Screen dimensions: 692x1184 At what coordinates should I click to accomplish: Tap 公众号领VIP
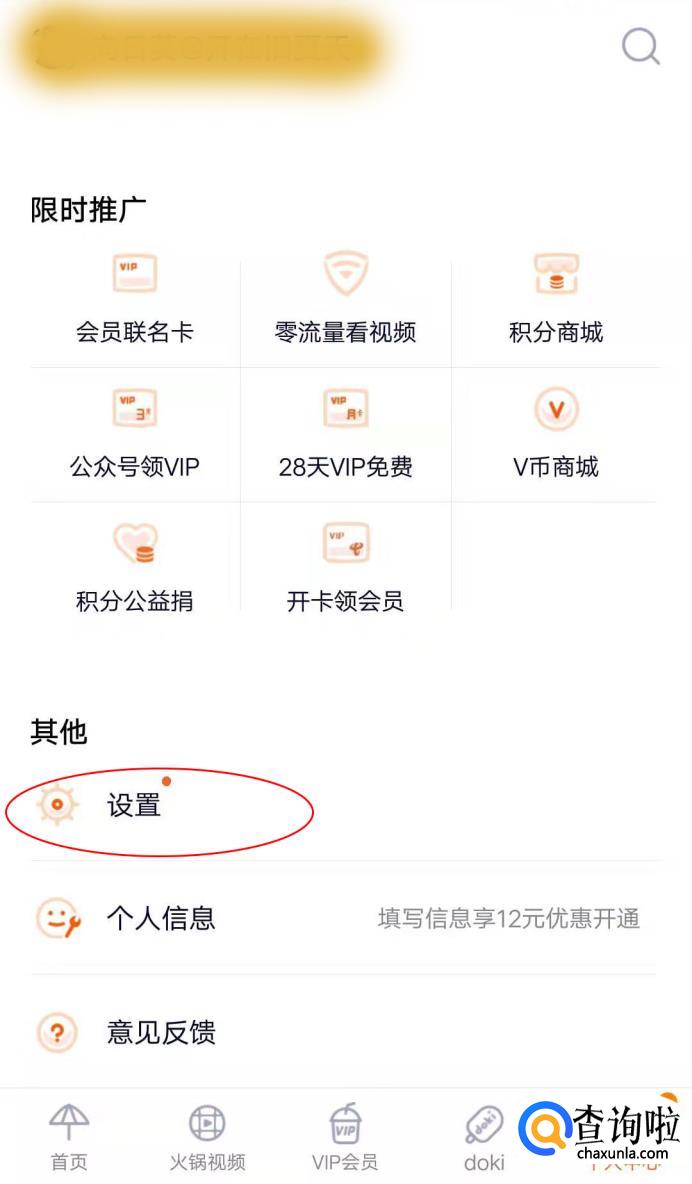(135, 435)
